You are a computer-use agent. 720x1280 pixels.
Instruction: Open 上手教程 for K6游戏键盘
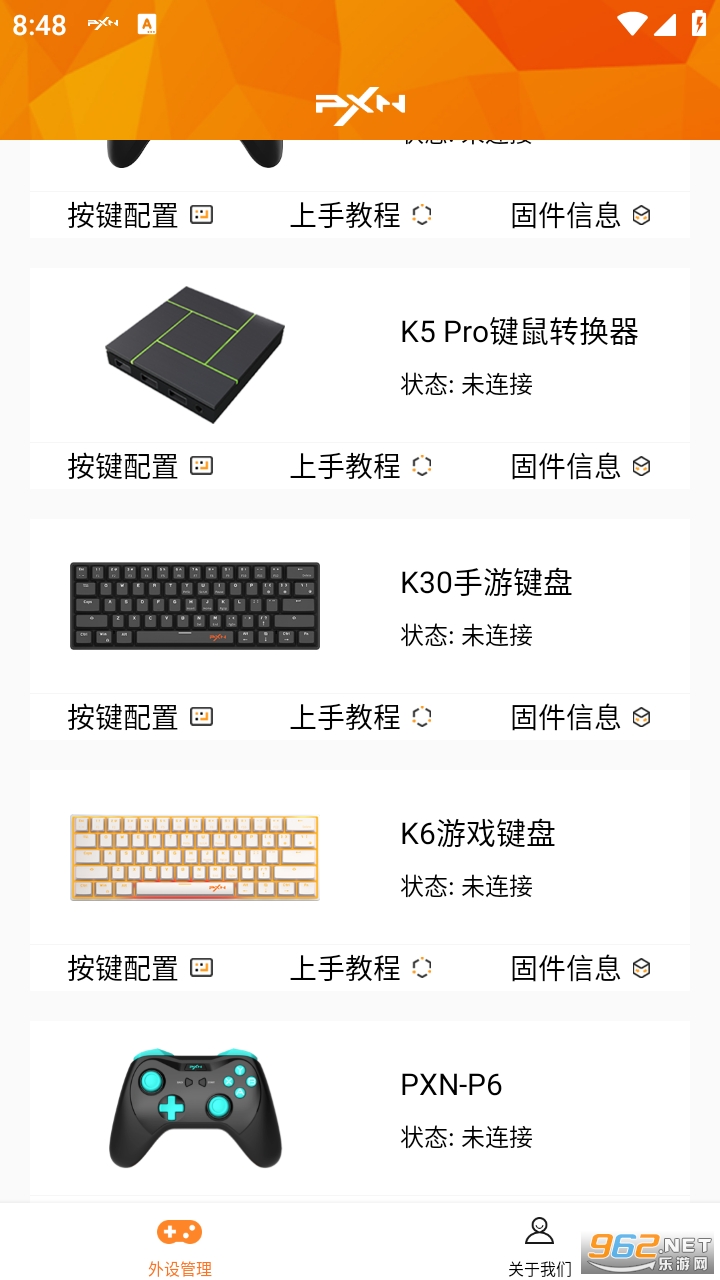point(360,968)
